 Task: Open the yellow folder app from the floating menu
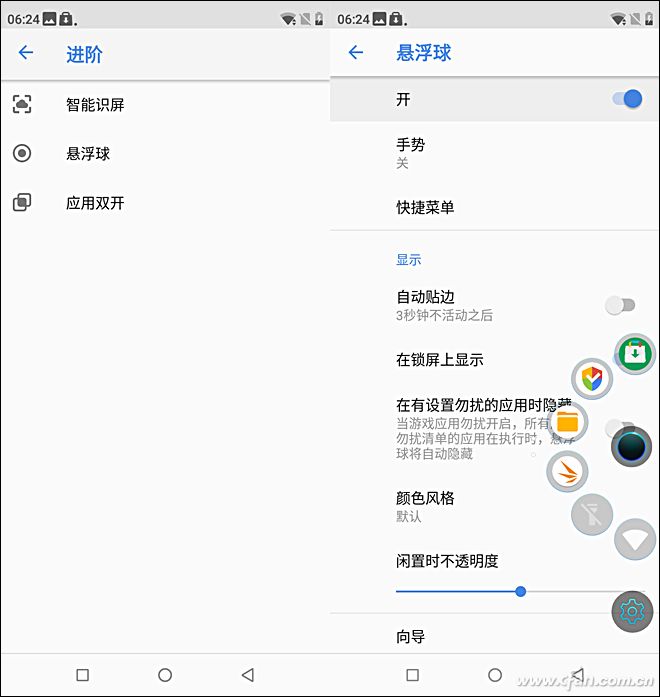tap(567, 422)
